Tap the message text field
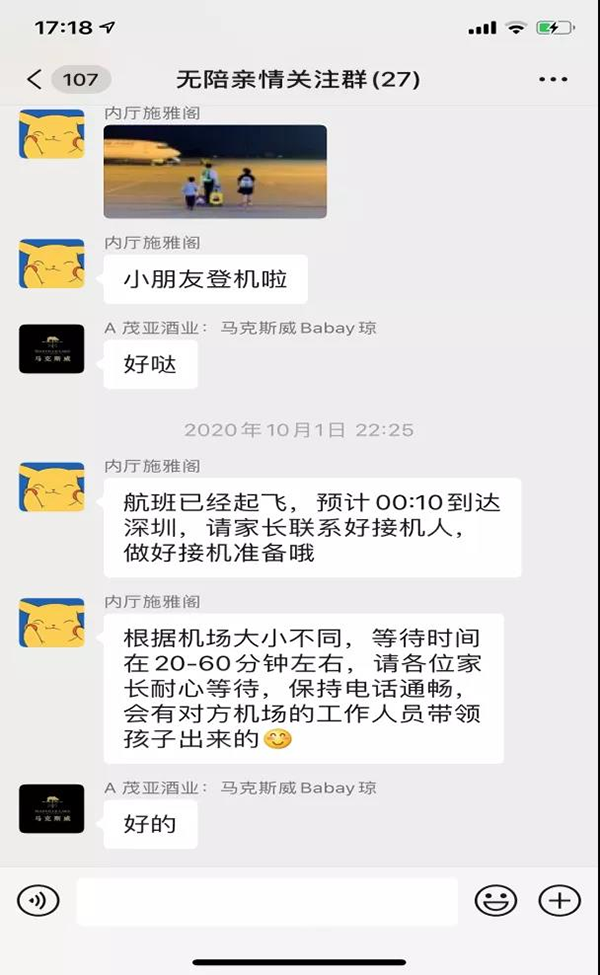The height and width of the screenshot is (975, 600). (x=267, y=901)
